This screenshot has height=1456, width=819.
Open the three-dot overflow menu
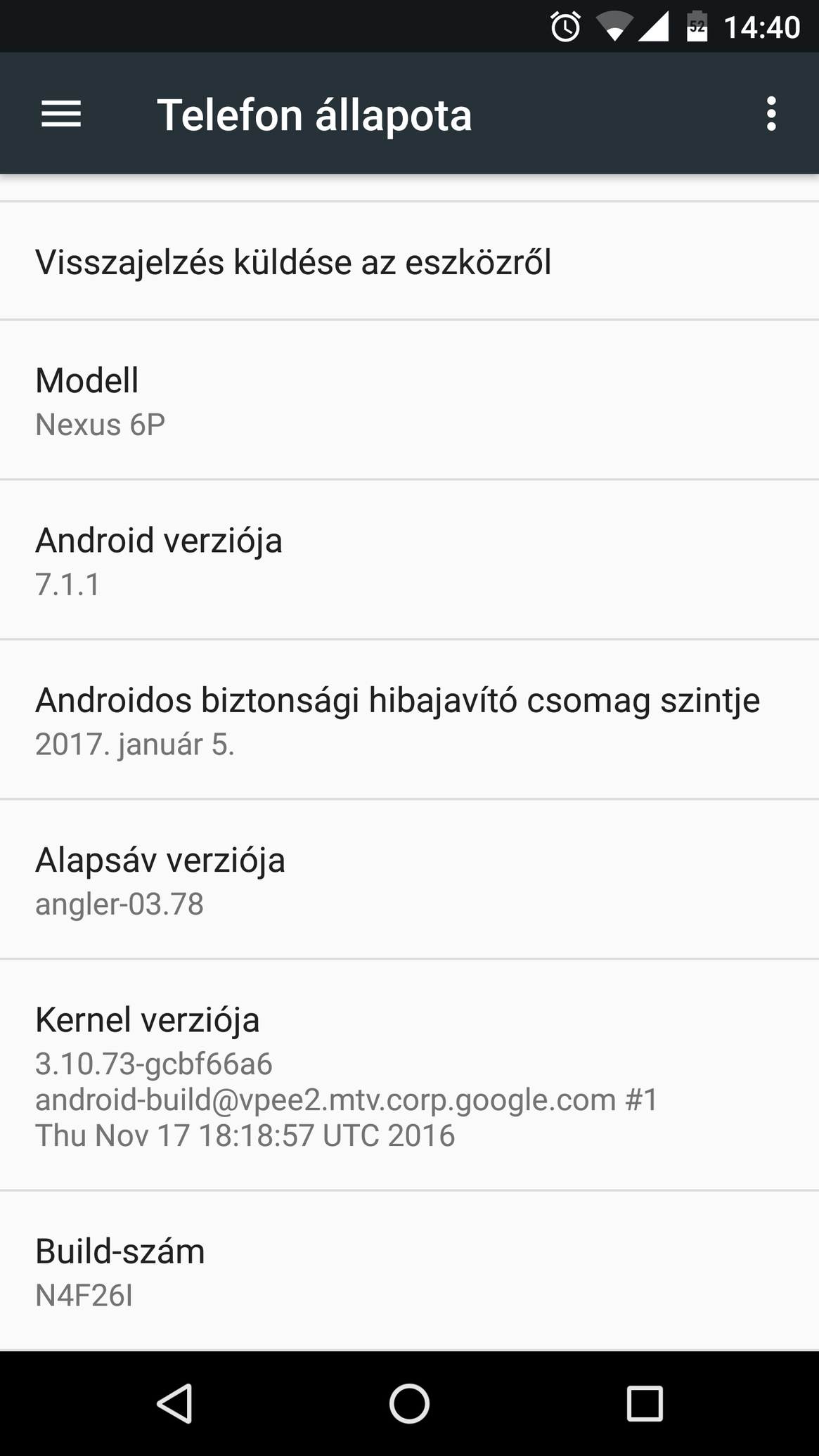coord(771,114)
